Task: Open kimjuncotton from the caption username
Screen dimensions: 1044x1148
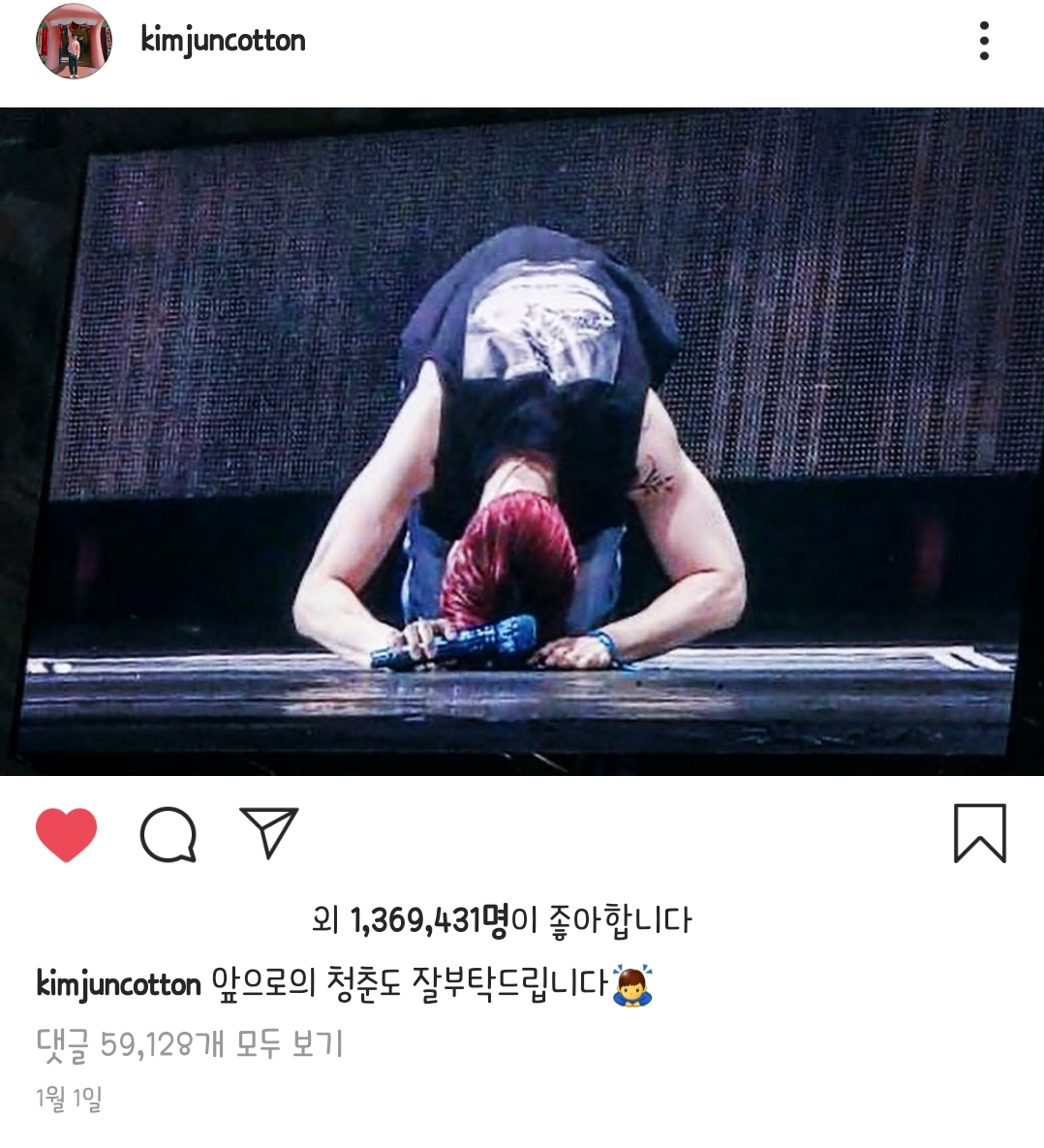Action: 118,984
